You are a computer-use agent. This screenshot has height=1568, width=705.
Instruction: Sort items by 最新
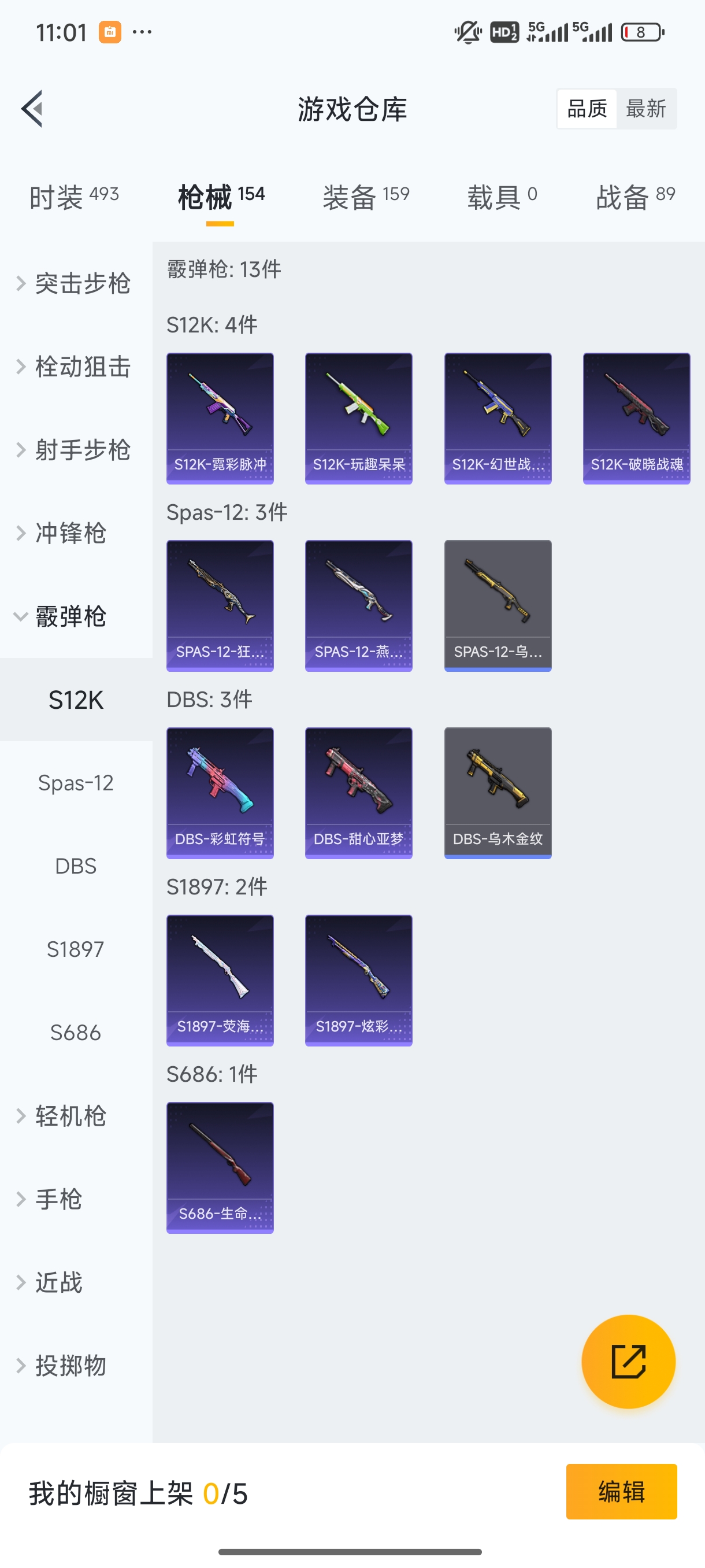pyautogui.click(x=647, y=108)
